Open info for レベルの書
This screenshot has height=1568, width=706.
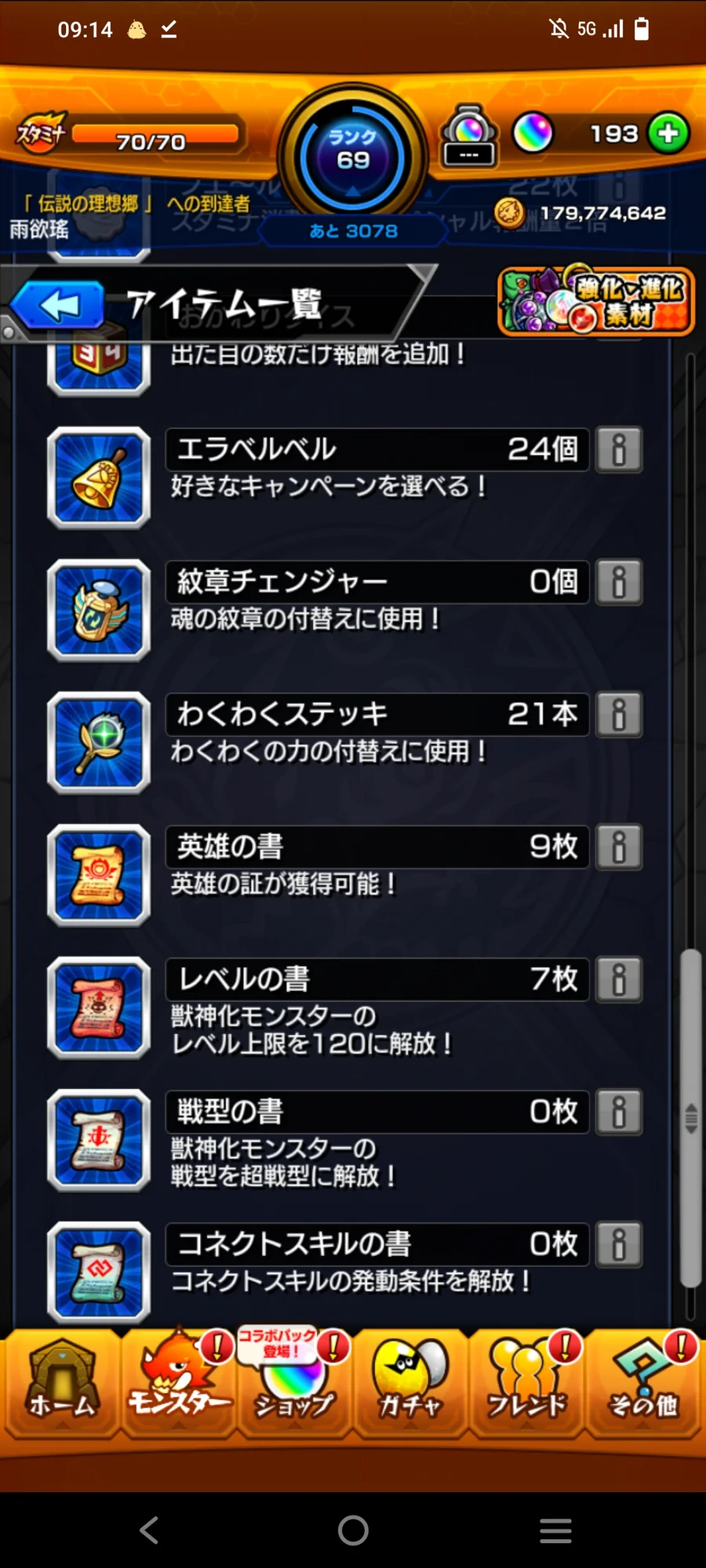point(619,980)
